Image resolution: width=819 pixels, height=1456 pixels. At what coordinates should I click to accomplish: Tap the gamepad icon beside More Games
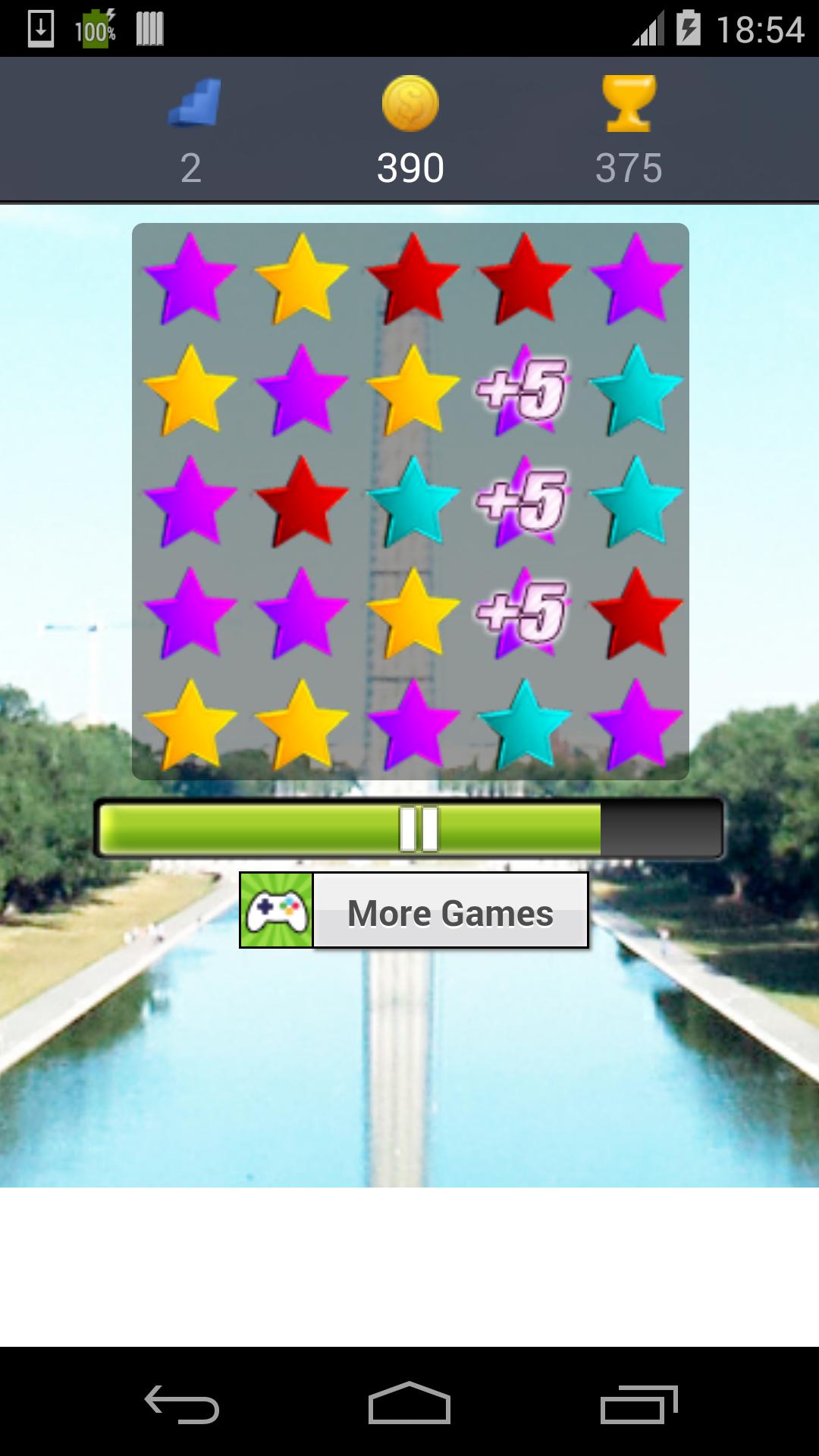point(277,910)
